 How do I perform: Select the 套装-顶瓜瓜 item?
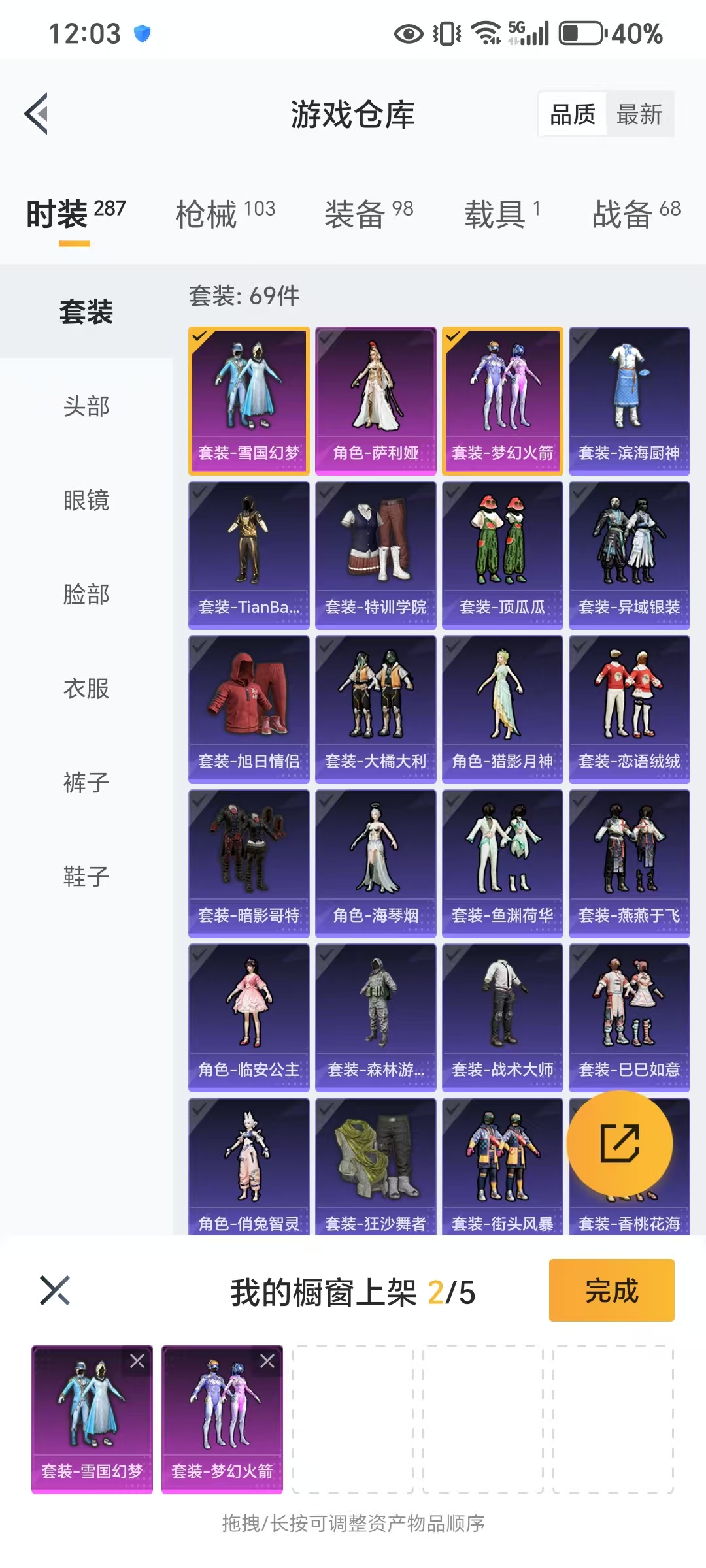[502, 554]
